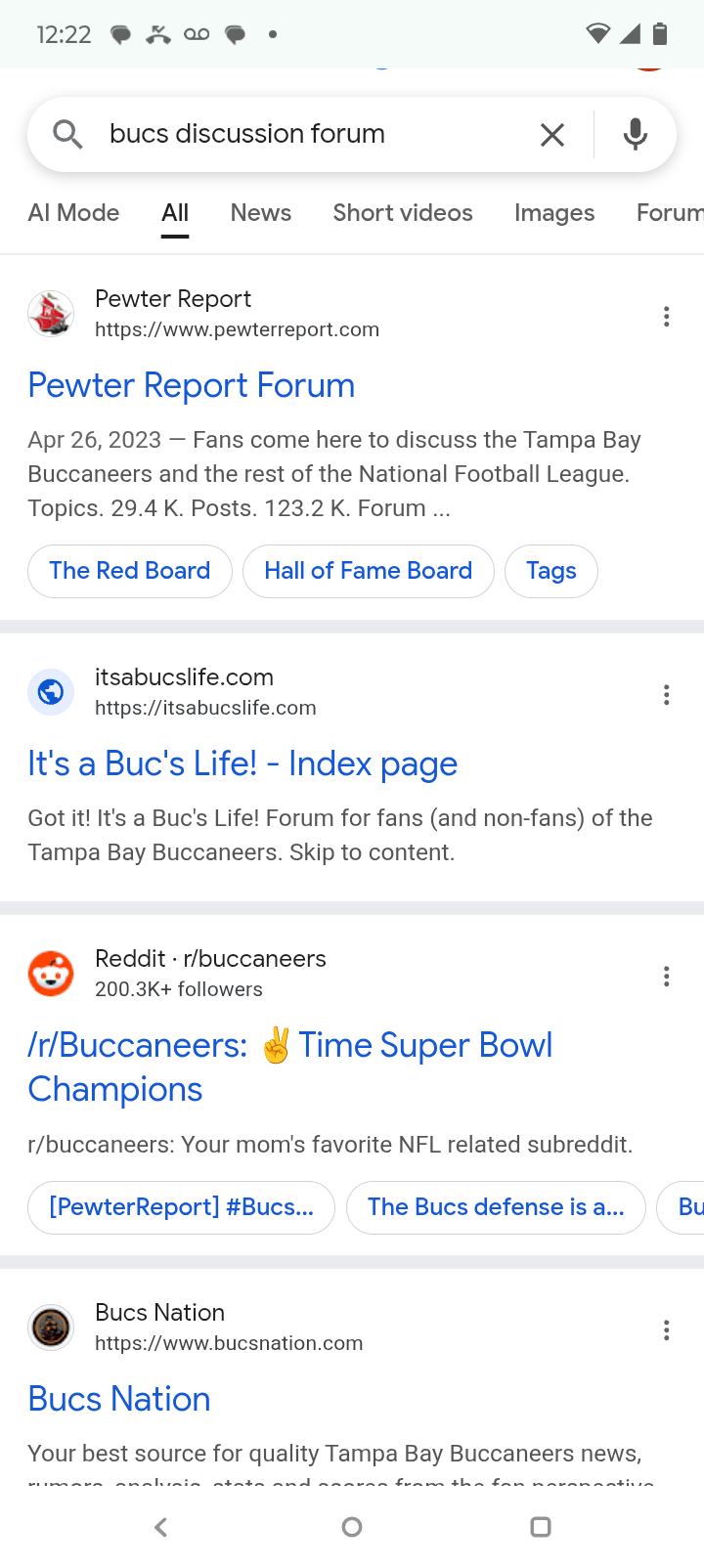Open It's a Buc's Life! Index page
Viewport: 704px width, 1568px height.
coord(242,763)
